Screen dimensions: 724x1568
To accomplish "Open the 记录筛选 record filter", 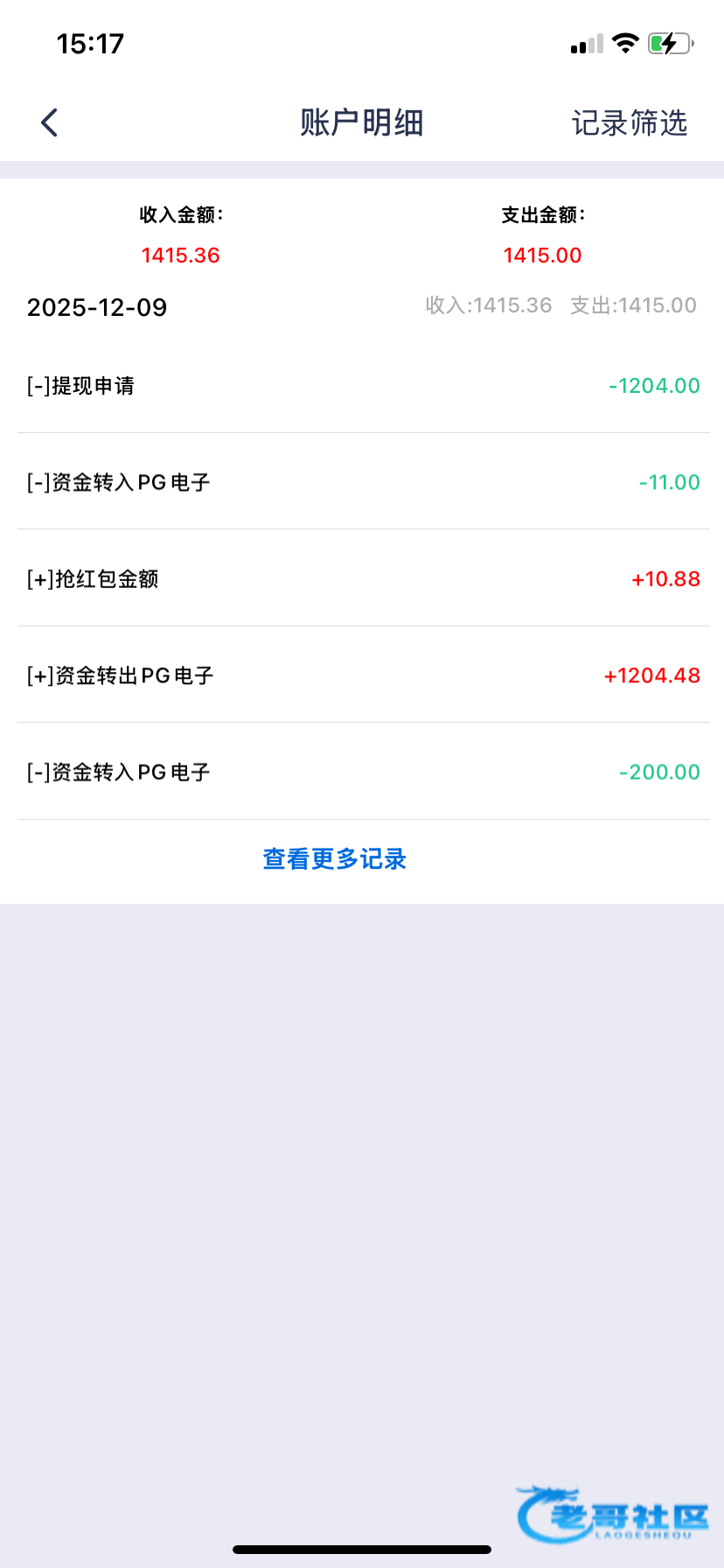I will [x=629, y=122].
